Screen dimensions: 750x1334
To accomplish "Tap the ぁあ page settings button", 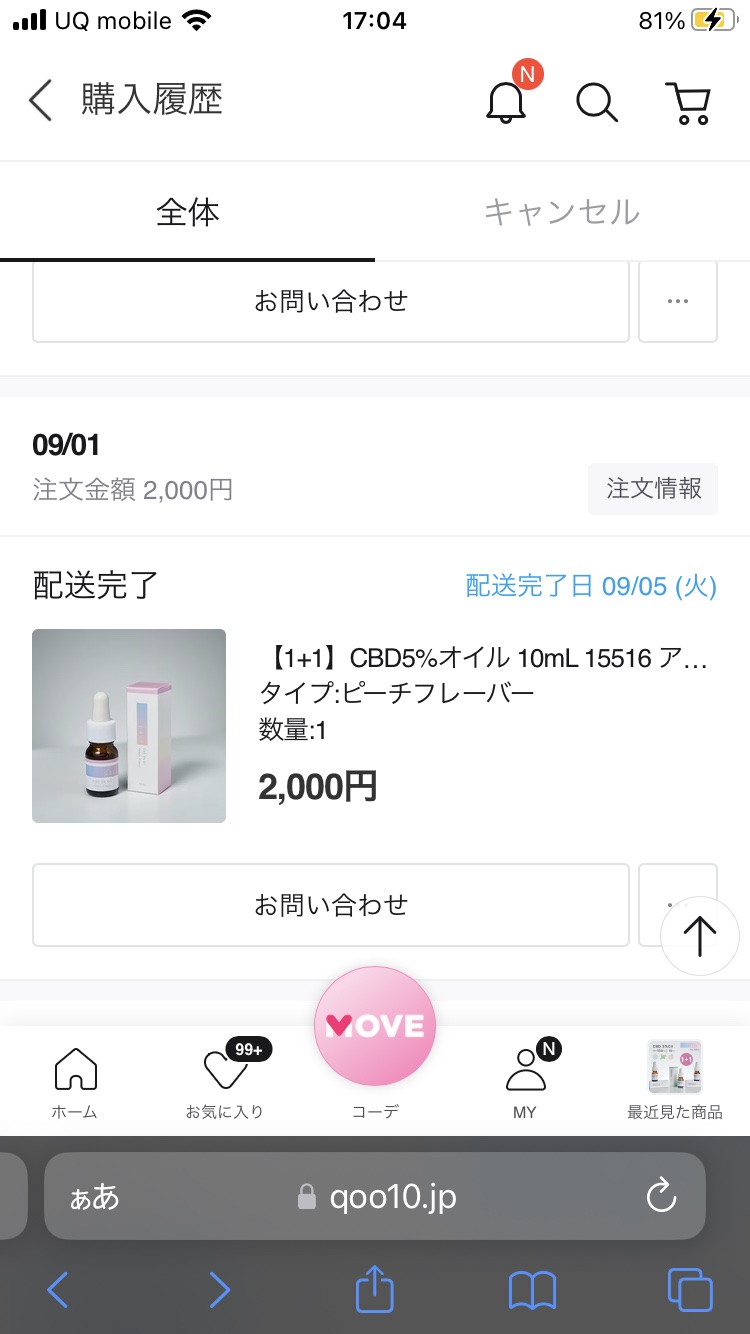I will 95,1197.
